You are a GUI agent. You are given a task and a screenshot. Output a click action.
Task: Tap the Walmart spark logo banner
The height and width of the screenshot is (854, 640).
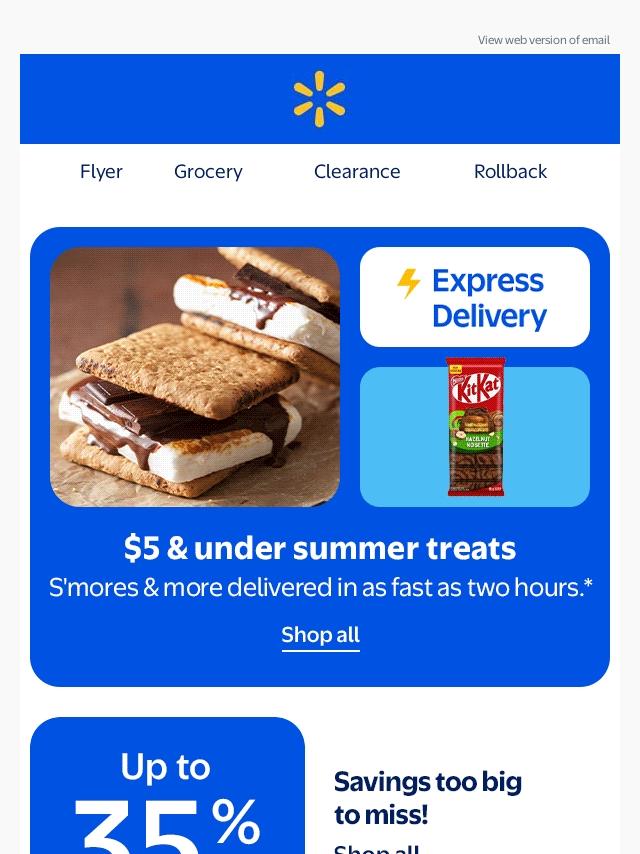320,99
